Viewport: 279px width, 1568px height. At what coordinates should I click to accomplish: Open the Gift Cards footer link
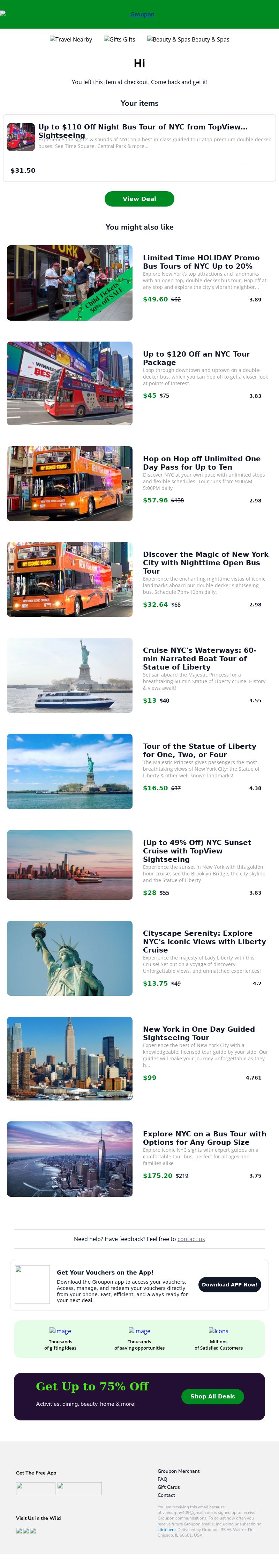[x=168, y=1487]
